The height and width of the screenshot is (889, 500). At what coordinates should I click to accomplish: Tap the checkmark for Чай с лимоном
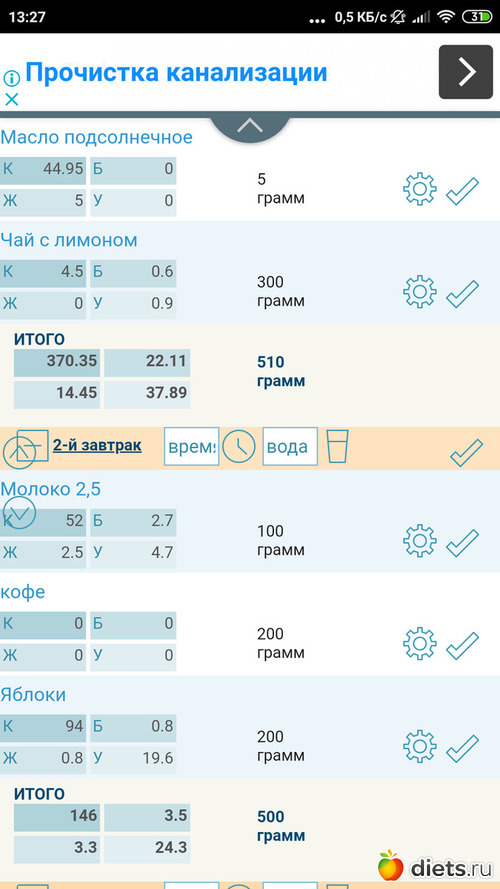pyautogui.click(x=463, y=294)
